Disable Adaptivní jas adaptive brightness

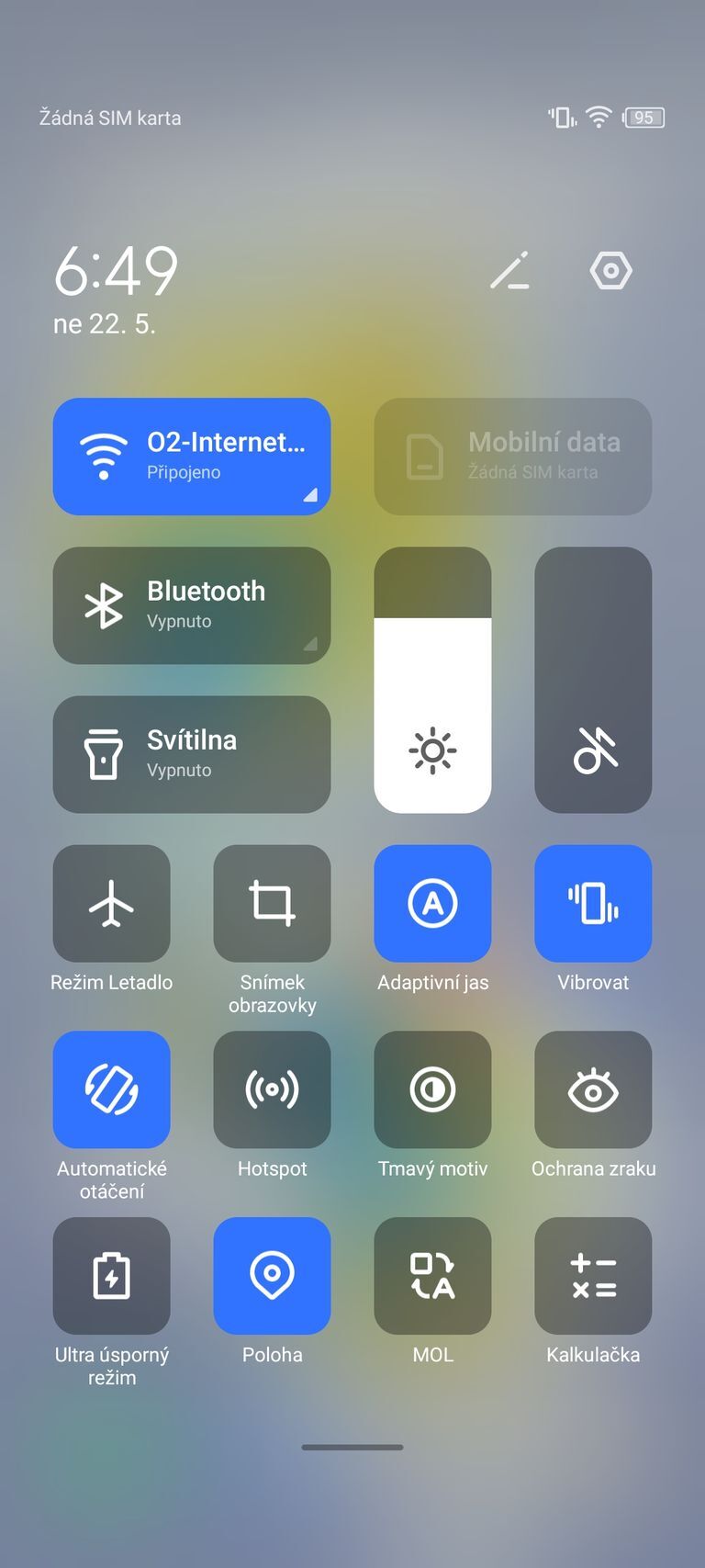tap(432, 903)
